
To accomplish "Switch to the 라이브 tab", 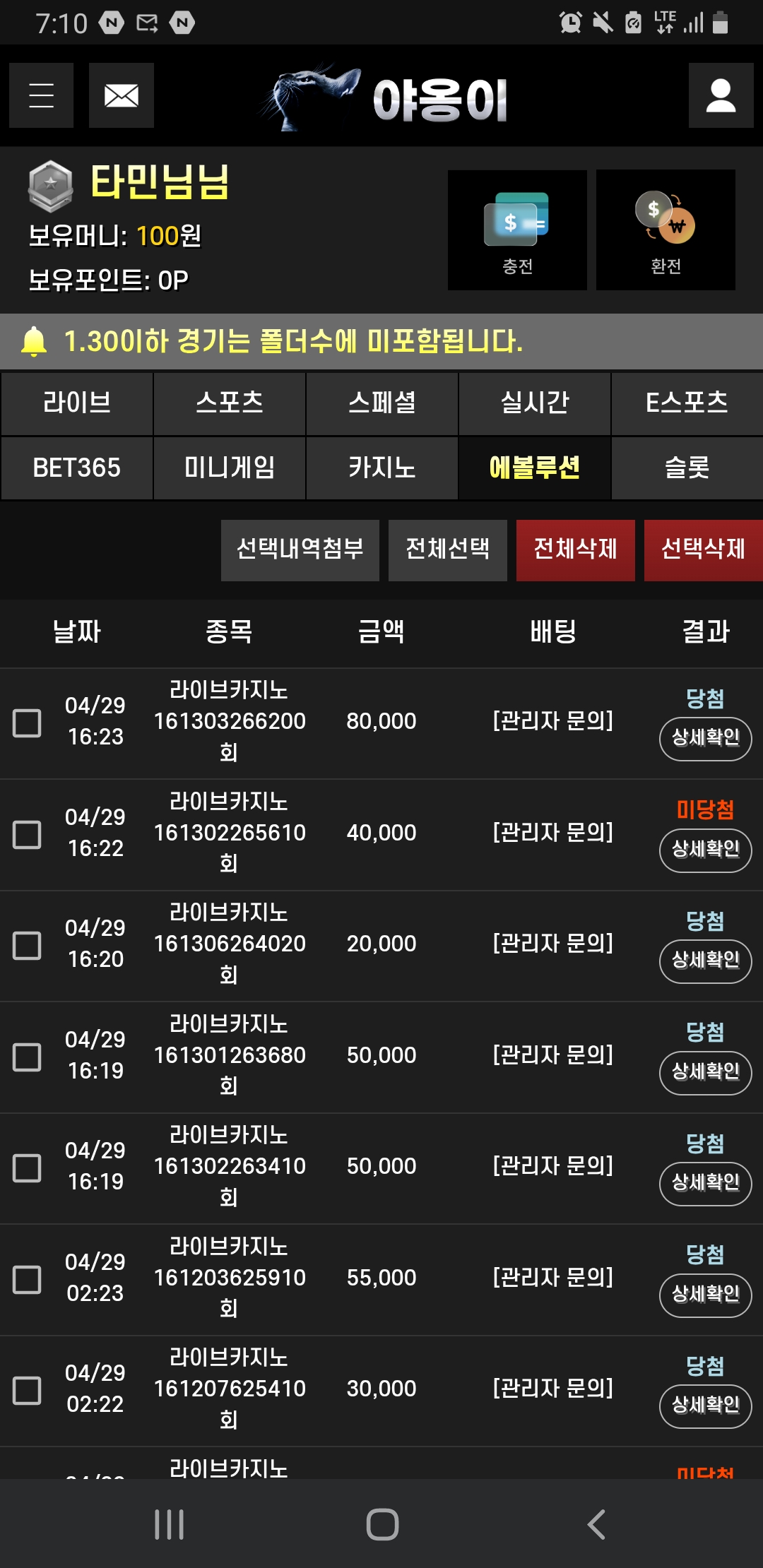I will tap(77, 403).
